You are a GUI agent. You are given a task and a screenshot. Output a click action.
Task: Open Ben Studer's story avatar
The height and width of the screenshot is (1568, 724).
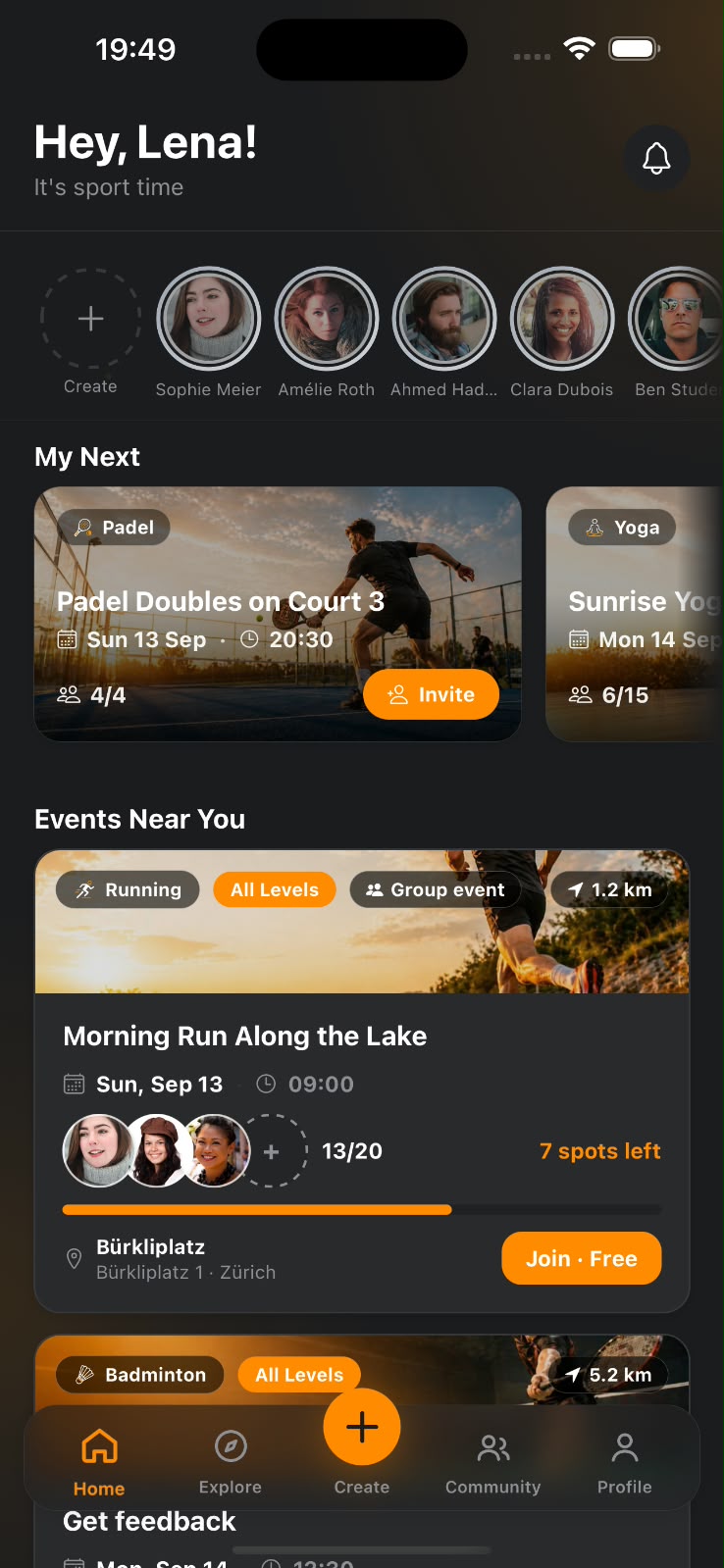676,319
